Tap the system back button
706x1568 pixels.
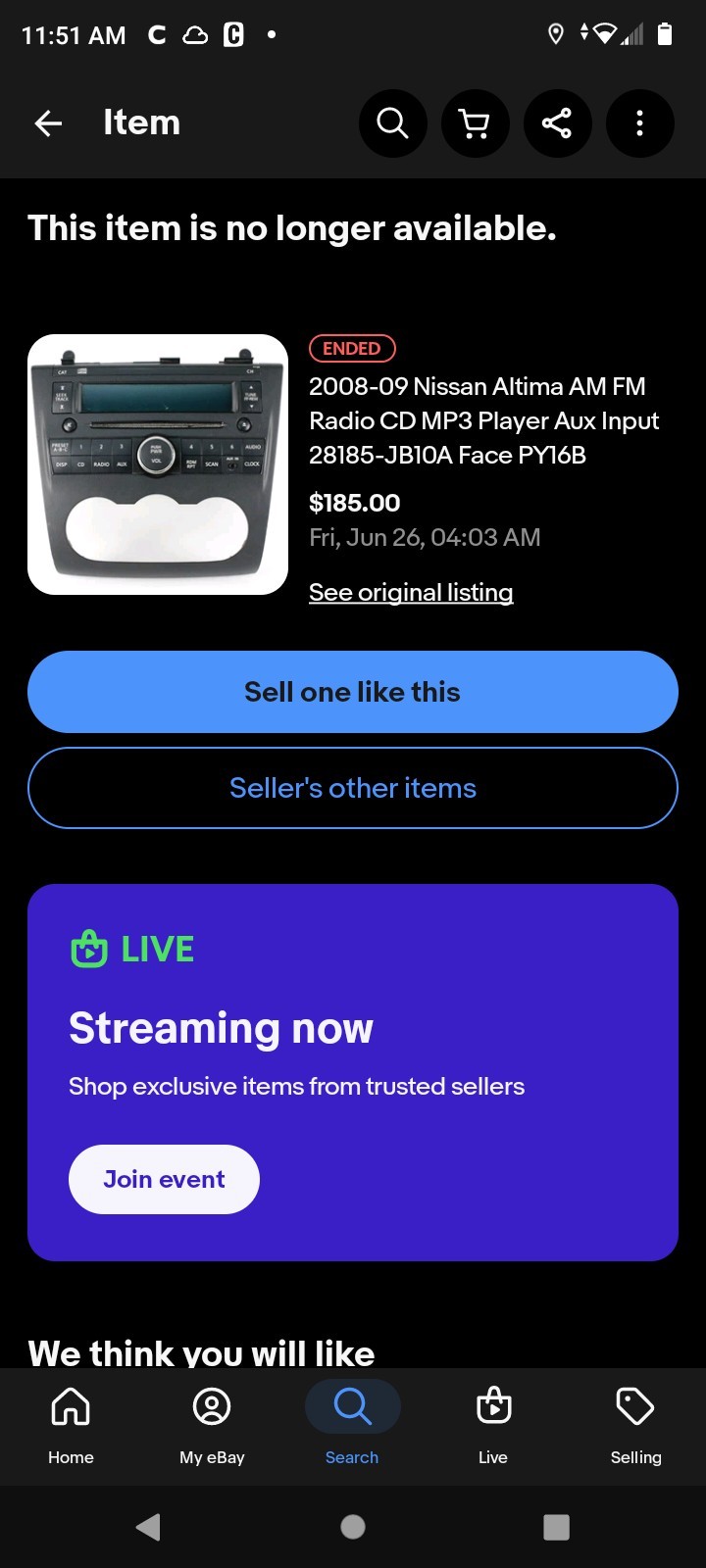pos(148,1527)
